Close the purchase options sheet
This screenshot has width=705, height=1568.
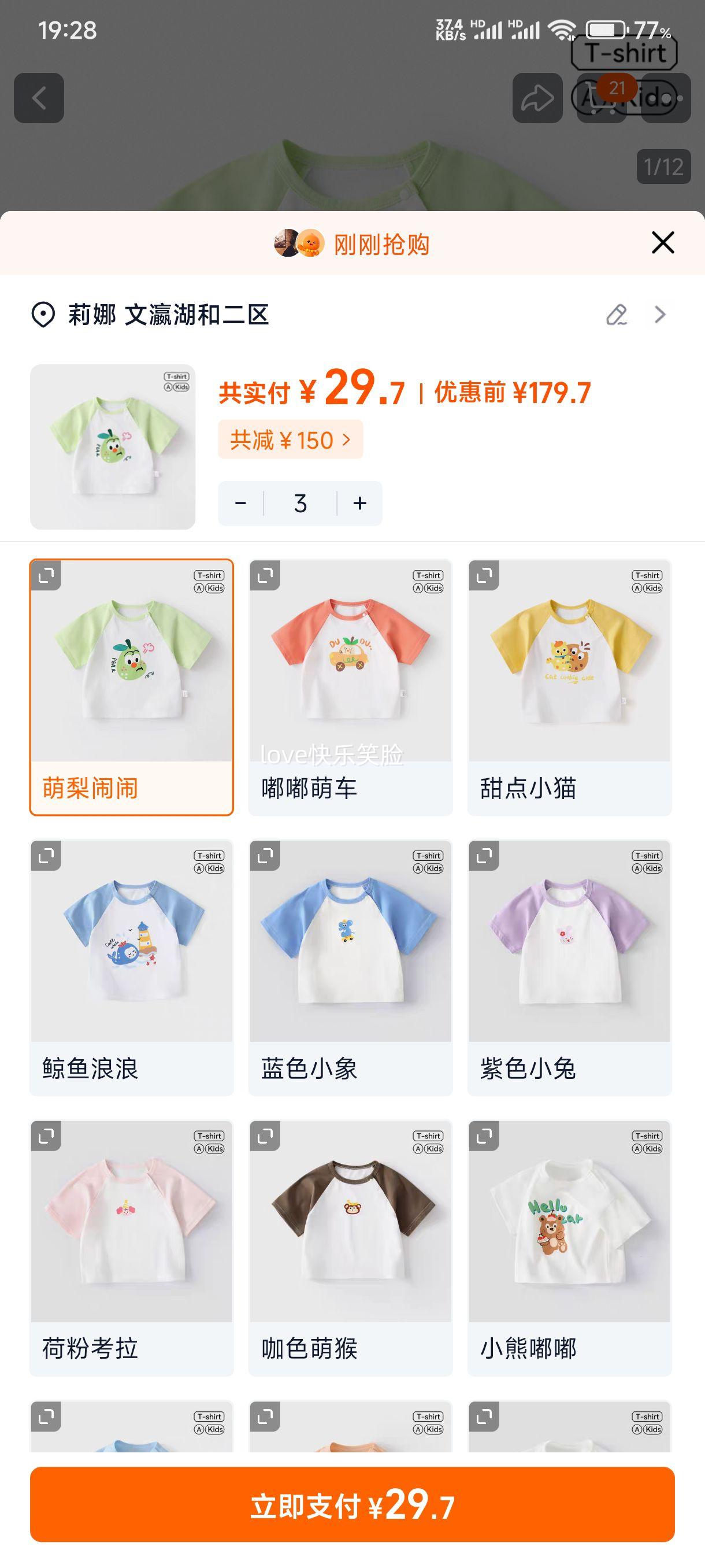(x=662, y=242)
